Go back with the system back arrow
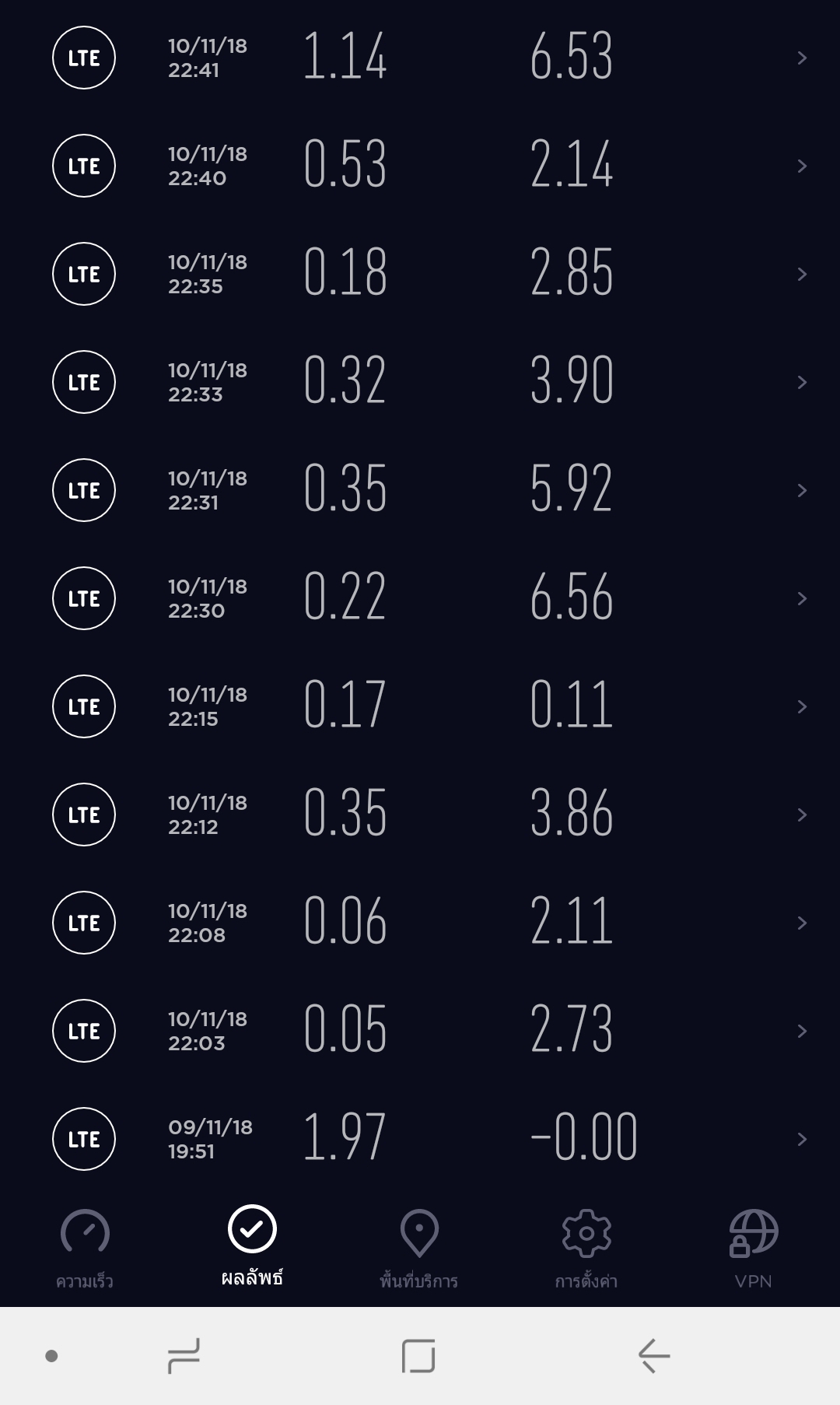This screenshot has height=1405, width=840. click(653, 1356)
